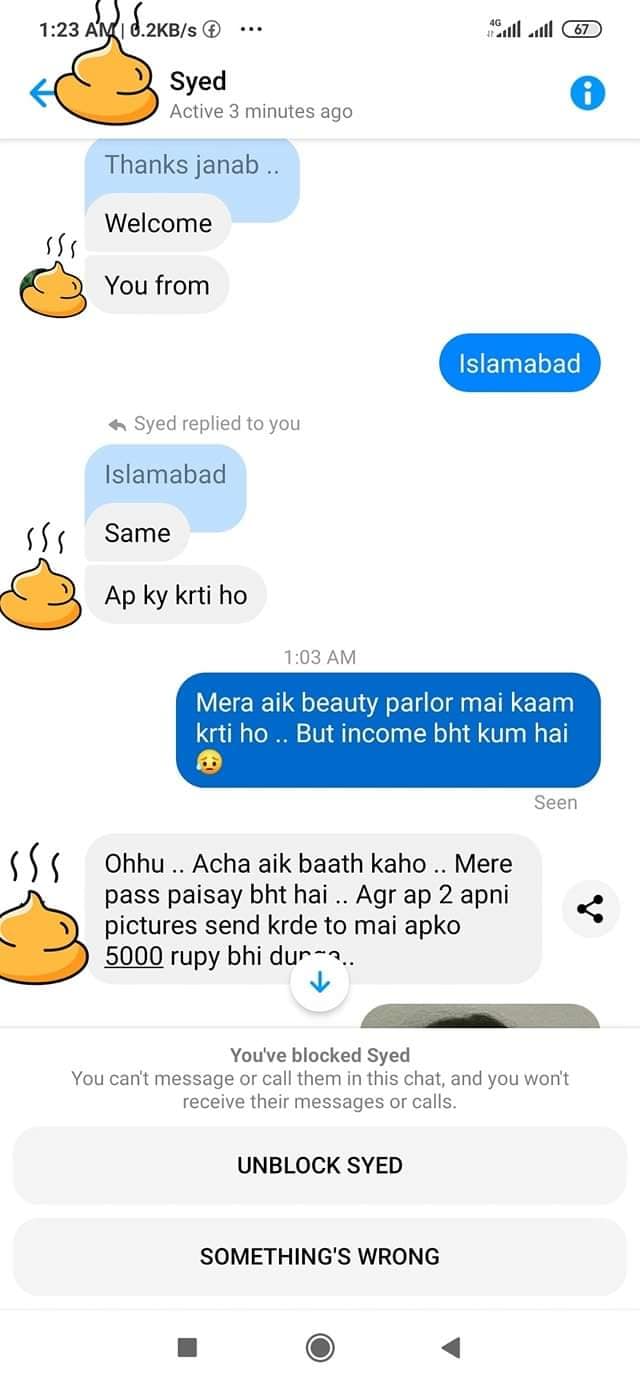Go to the system home screen
640x1386 pixels.
320,1348
